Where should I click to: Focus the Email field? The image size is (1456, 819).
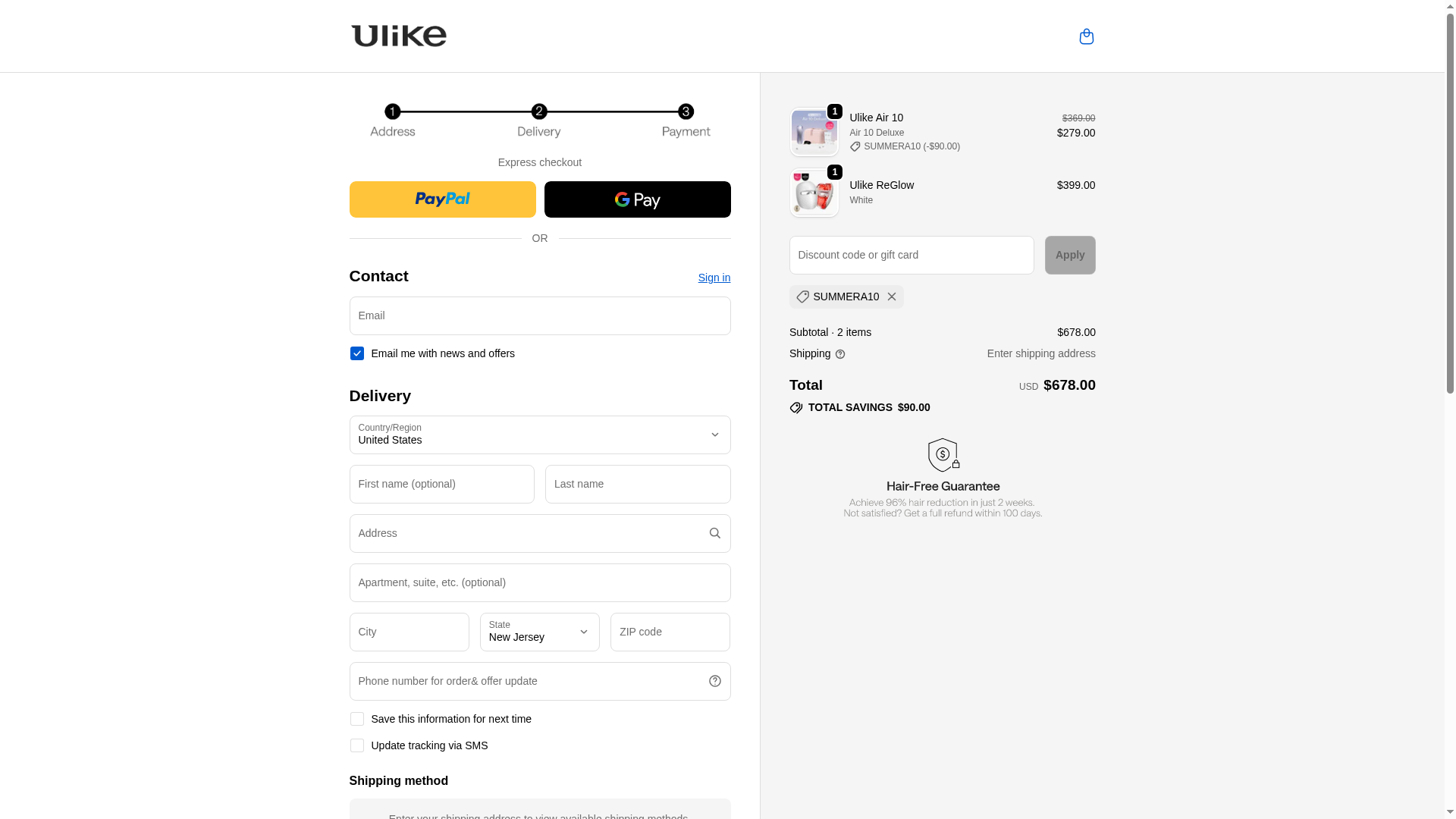539,315
